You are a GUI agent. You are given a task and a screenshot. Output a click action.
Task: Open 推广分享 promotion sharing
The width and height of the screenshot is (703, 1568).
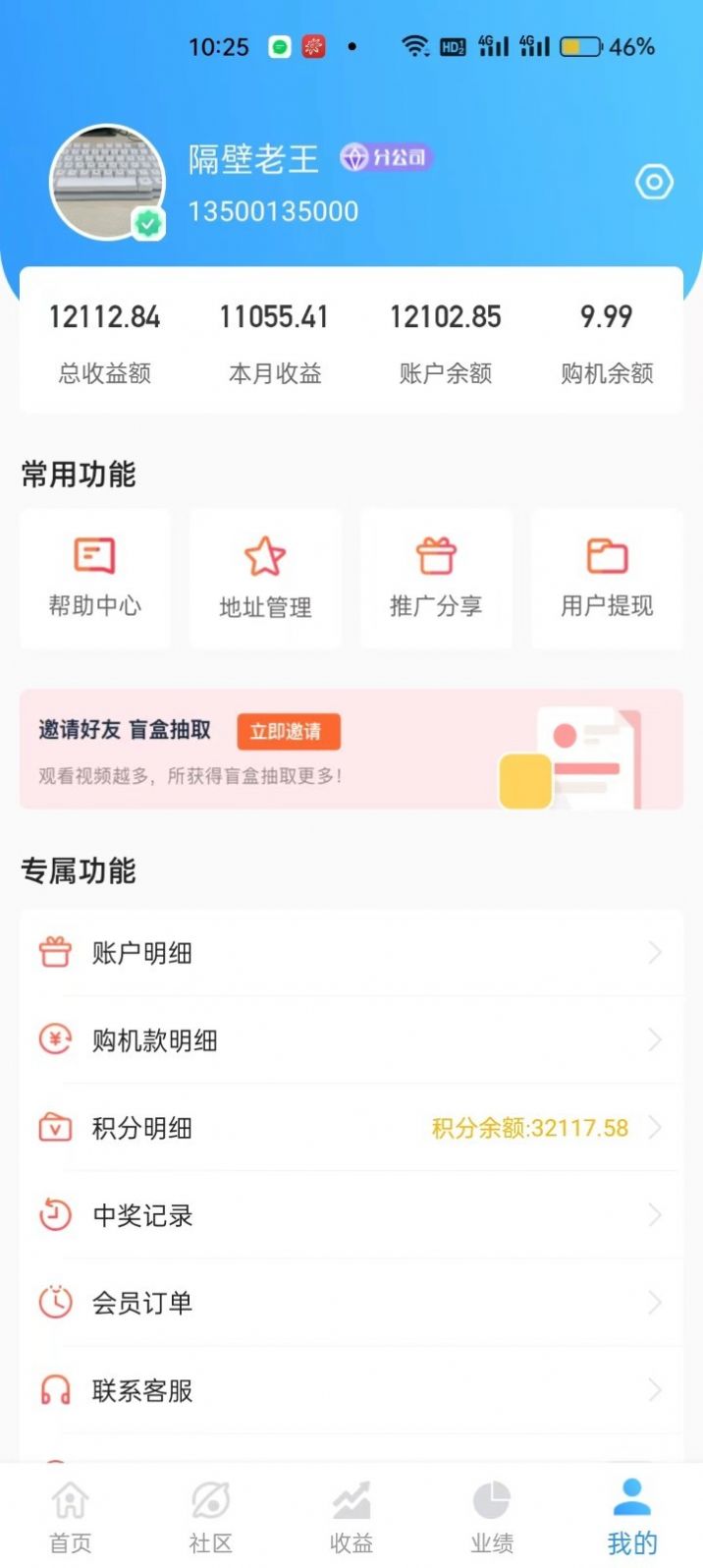click(x=436, y=580)
